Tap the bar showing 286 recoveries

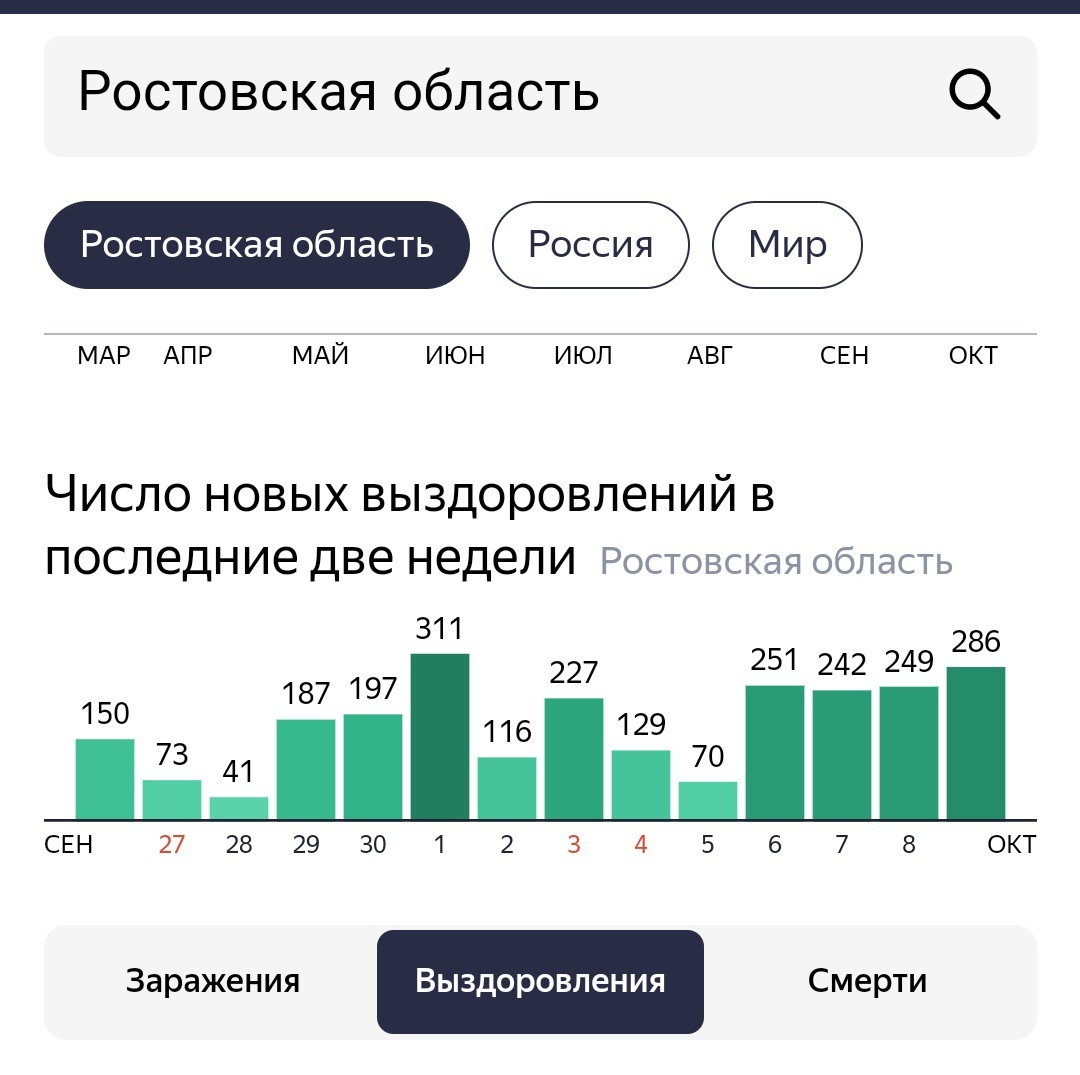pyautogui.click(x=975, y=743)
